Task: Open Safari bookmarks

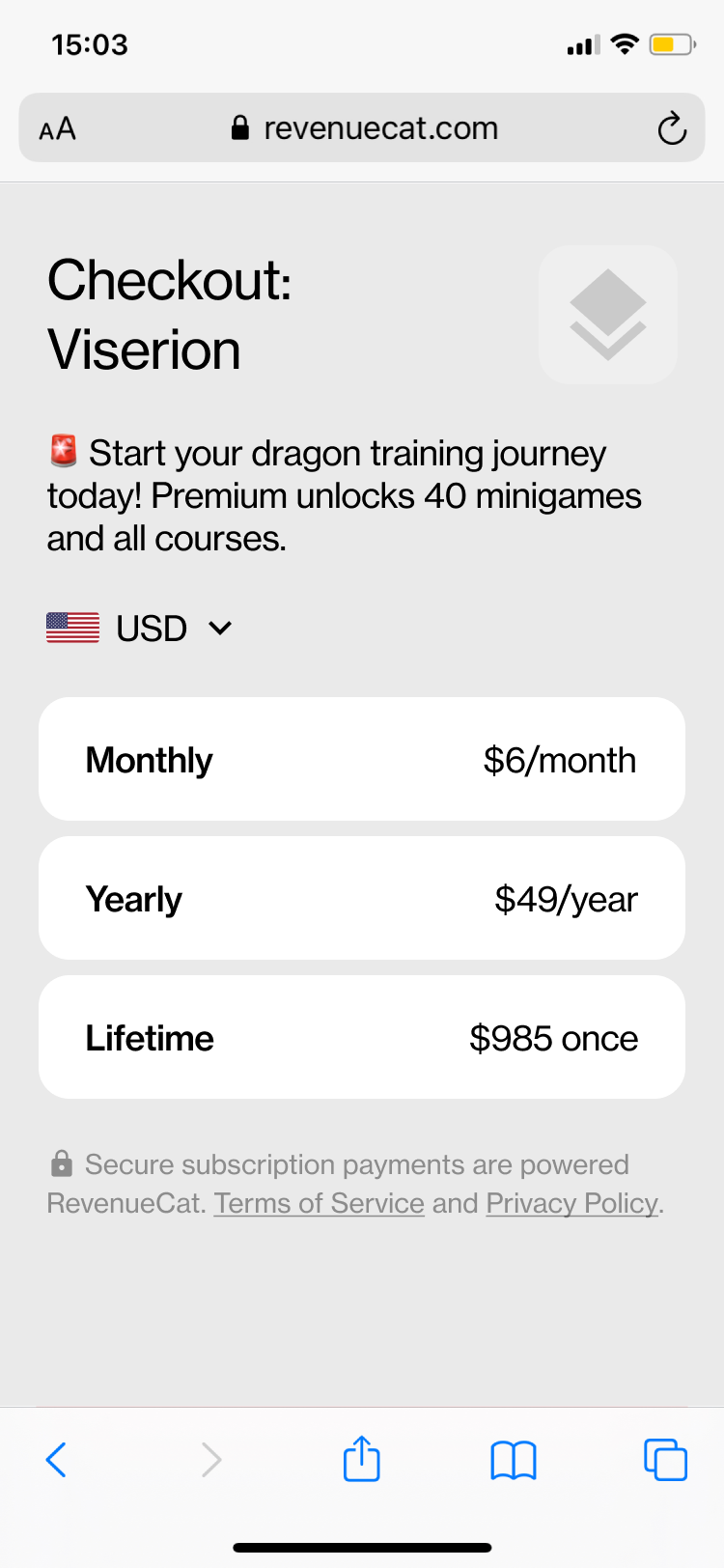Action: [x=514, y=1460]
